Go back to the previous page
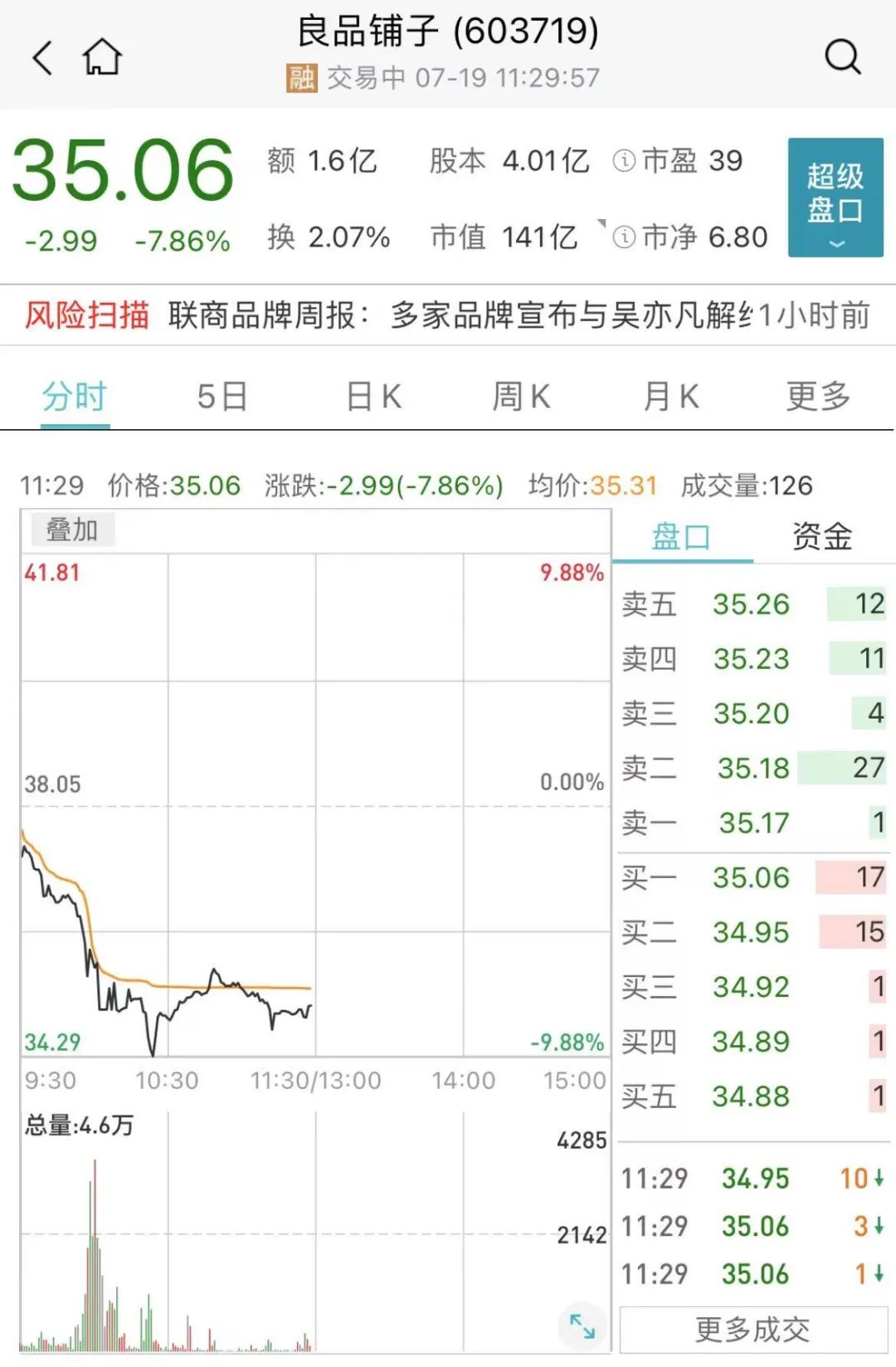The image size is (896, 1367). pos(42,57)
